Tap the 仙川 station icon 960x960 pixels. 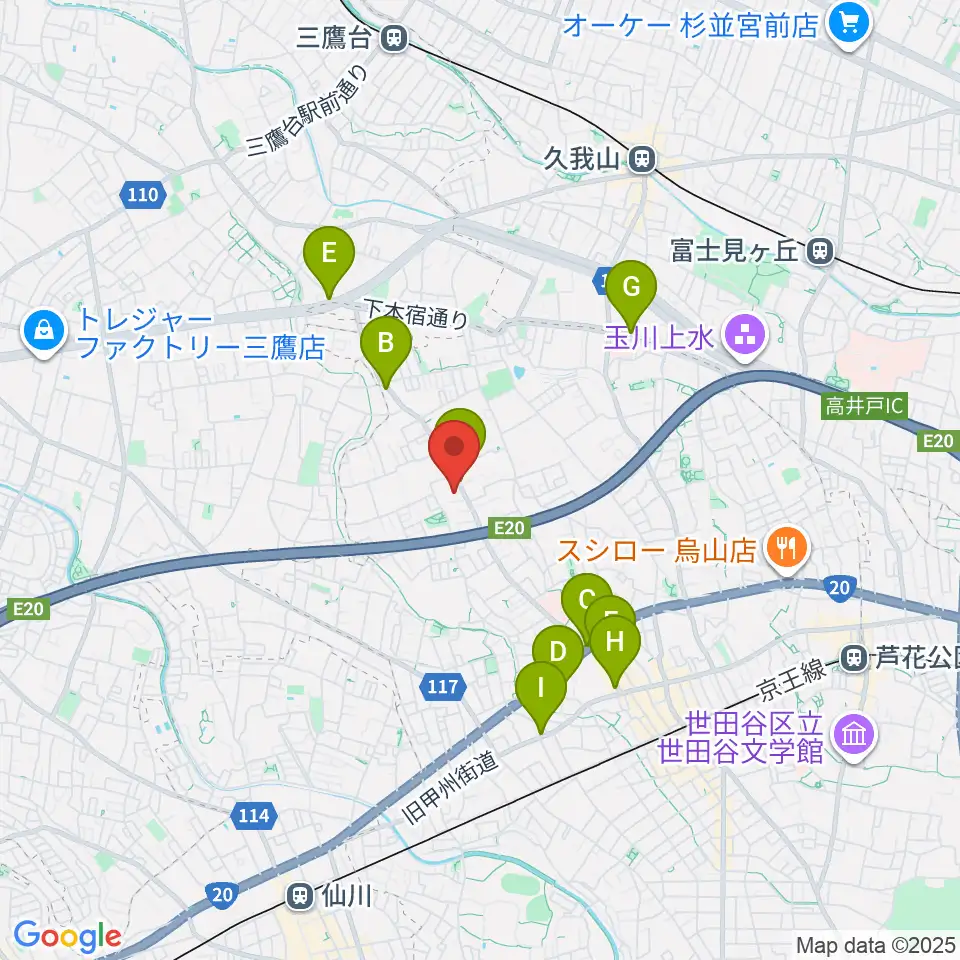[x=299, y=896]
